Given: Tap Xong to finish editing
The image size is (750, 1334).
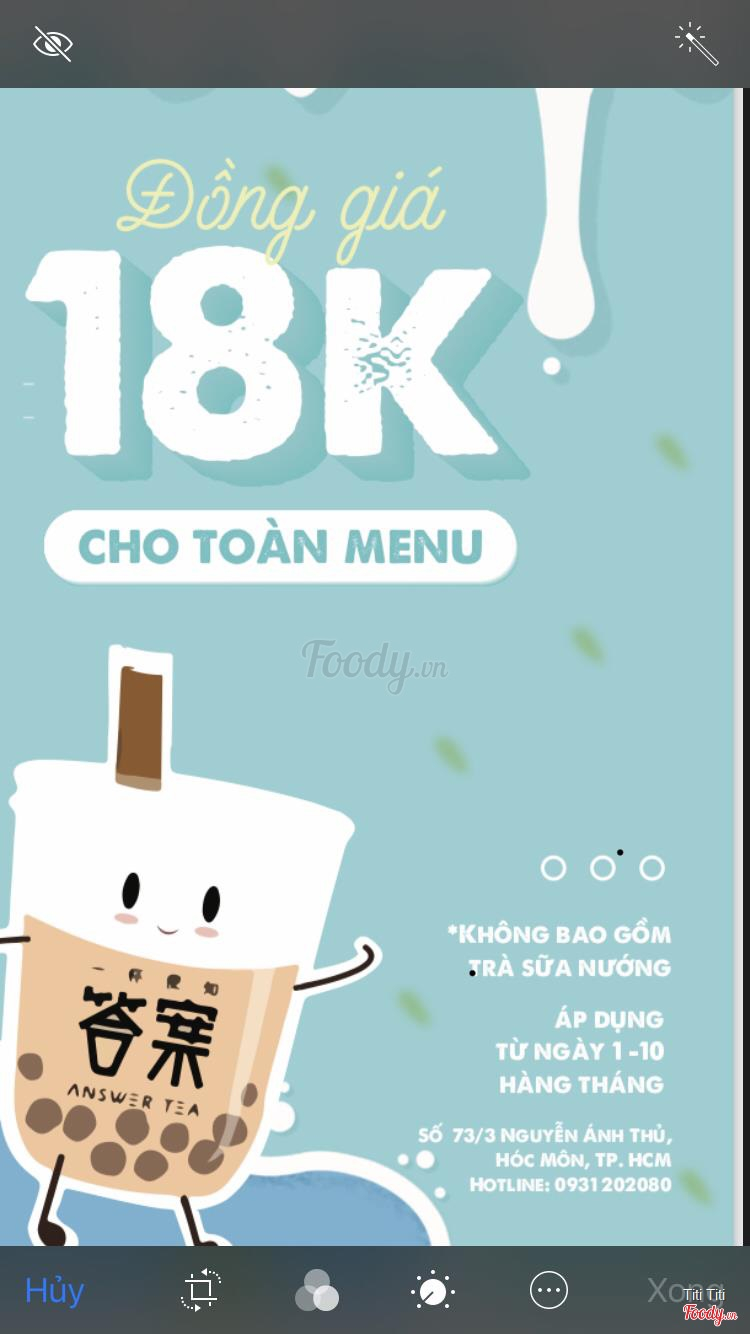Looking at the screenshot, I should pos(684,1290).
